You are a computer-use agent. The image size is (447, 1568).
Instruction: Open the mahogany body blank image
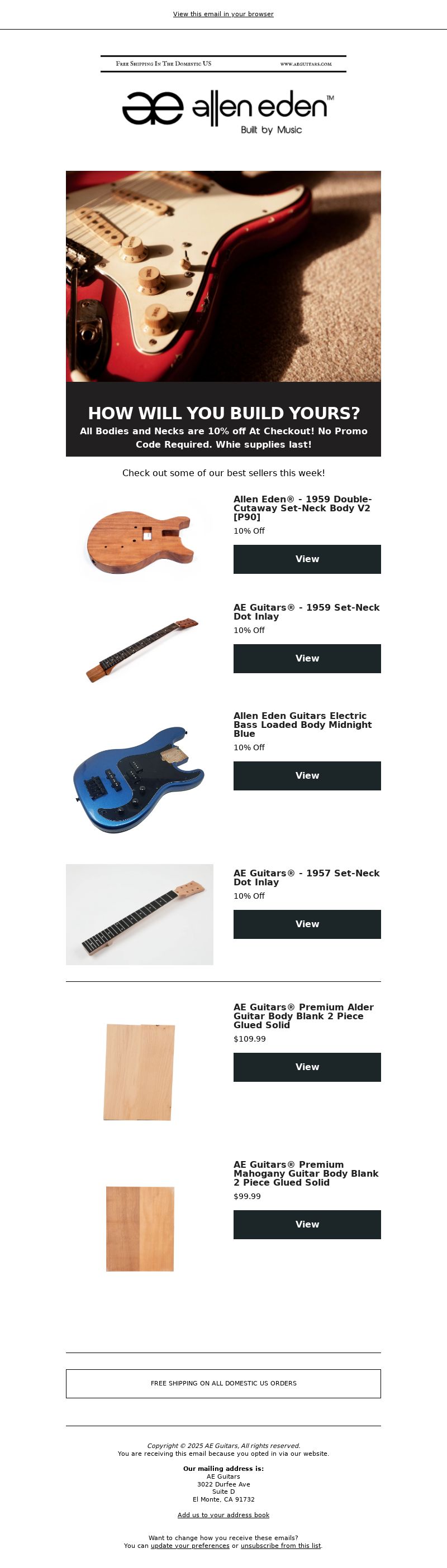coord(140,1229)
